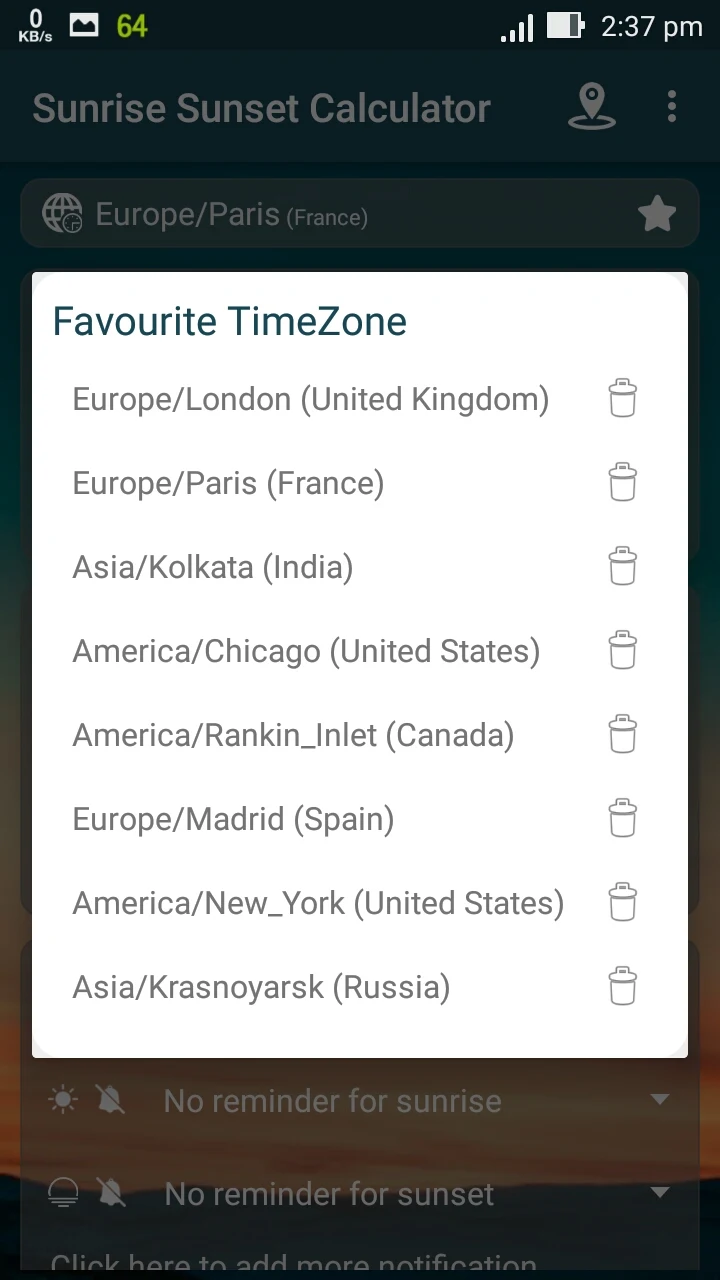Pick Asia/Kolkata (India) timezone

pyautogui.click(x=213, y=568)
